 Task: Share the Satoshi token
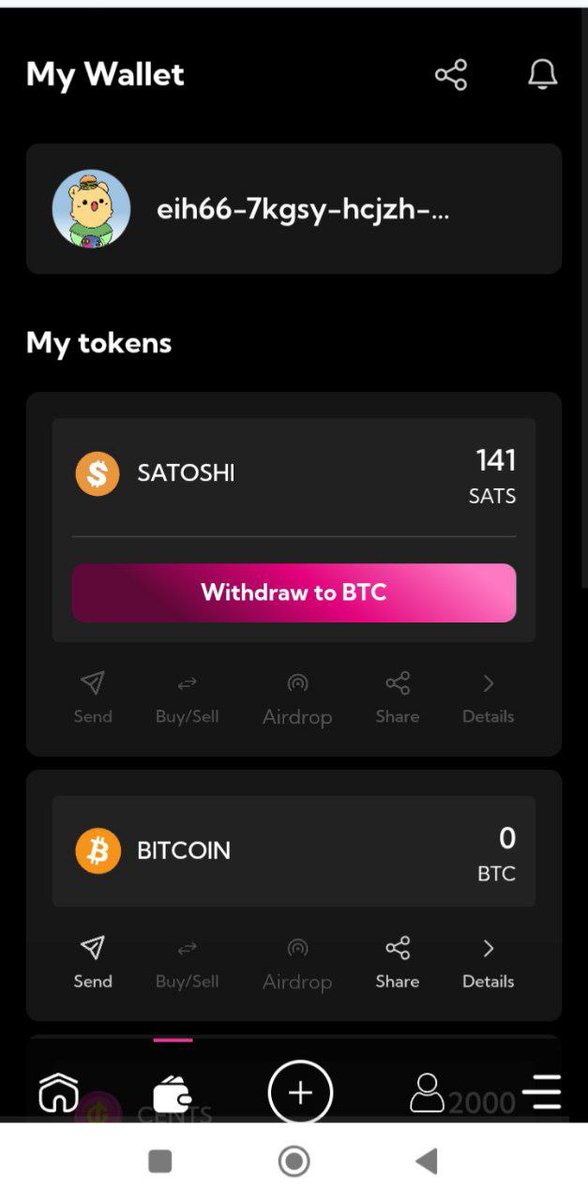click(397, 698)
